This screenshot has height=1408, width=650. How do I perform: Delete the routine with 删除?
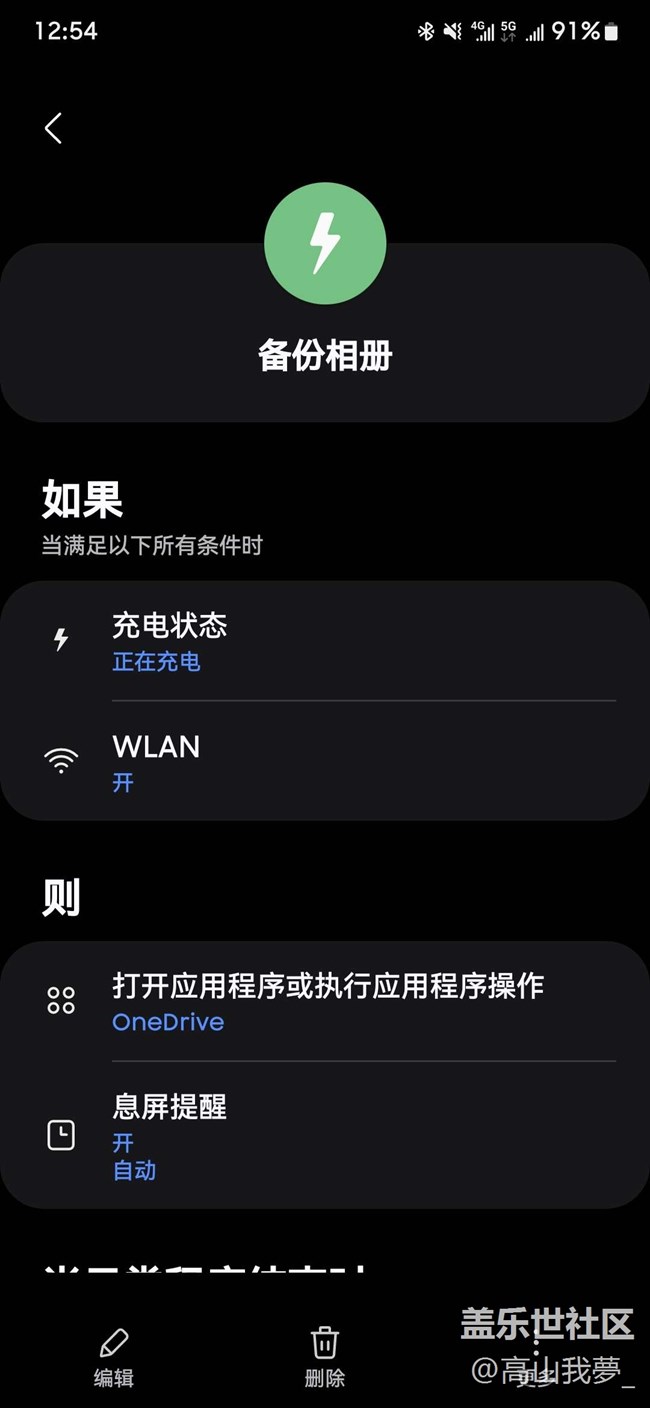tap(324, 1358)
